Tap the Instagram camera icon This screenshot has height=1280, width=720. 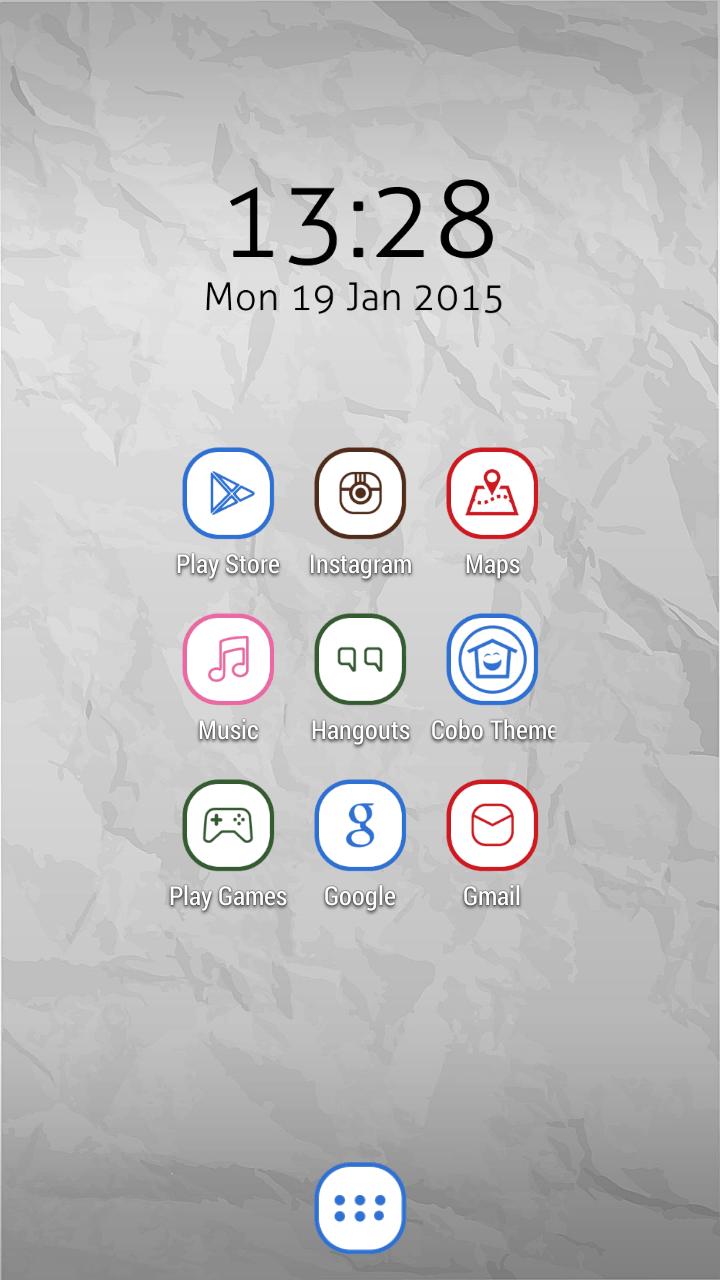pyautogui.click(x=360, y=493)
